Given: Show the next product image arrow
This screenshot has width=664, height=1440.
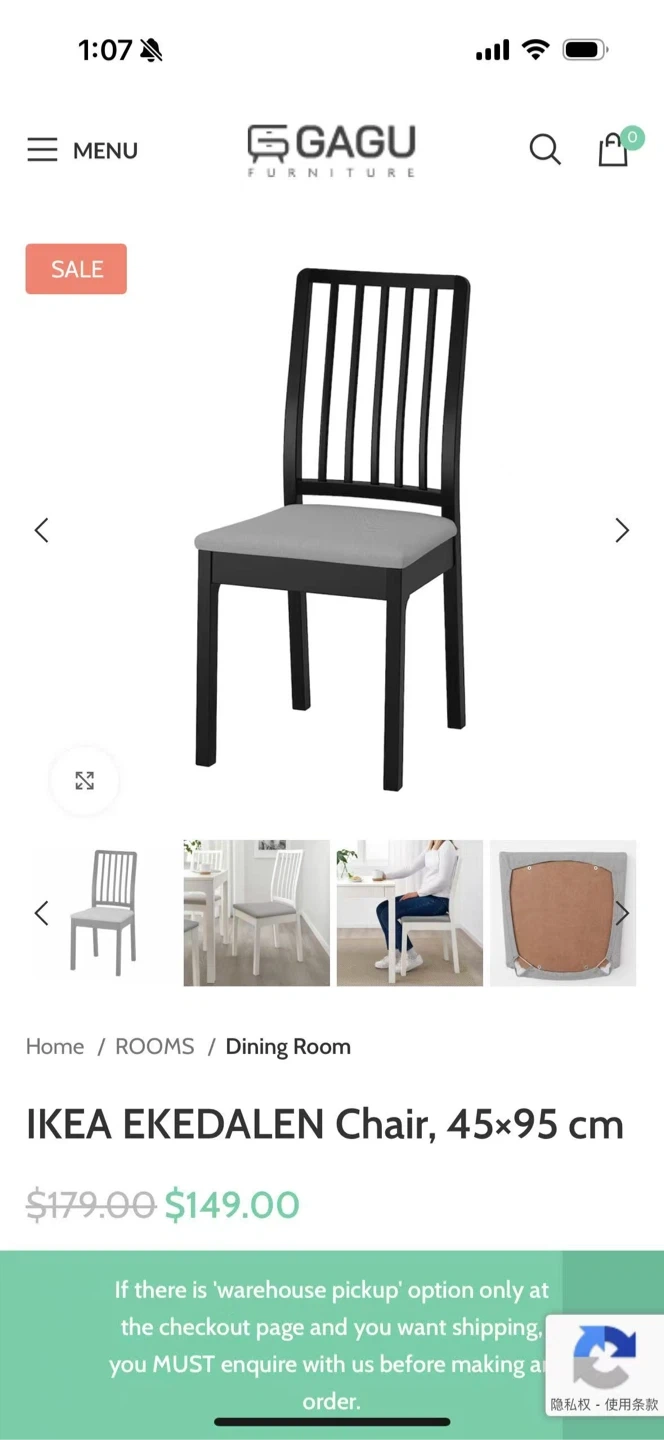Looking at the screenshot, I should click(x=622, y=530).
